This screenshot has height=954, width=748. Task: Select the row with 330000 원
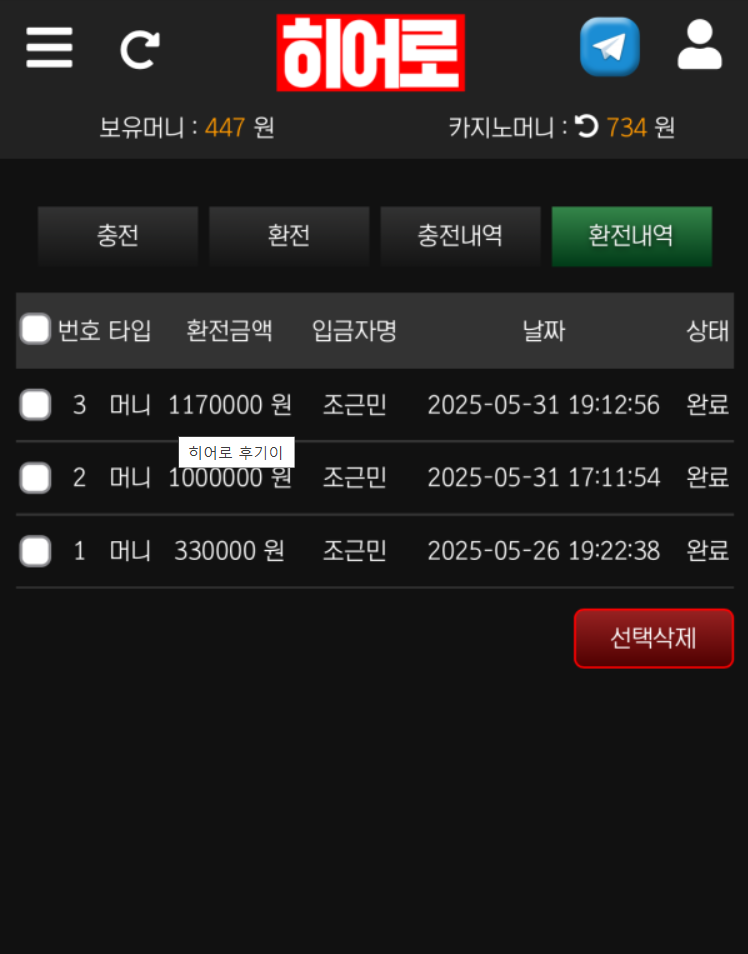pyautogui.click(x=36, y=550)
